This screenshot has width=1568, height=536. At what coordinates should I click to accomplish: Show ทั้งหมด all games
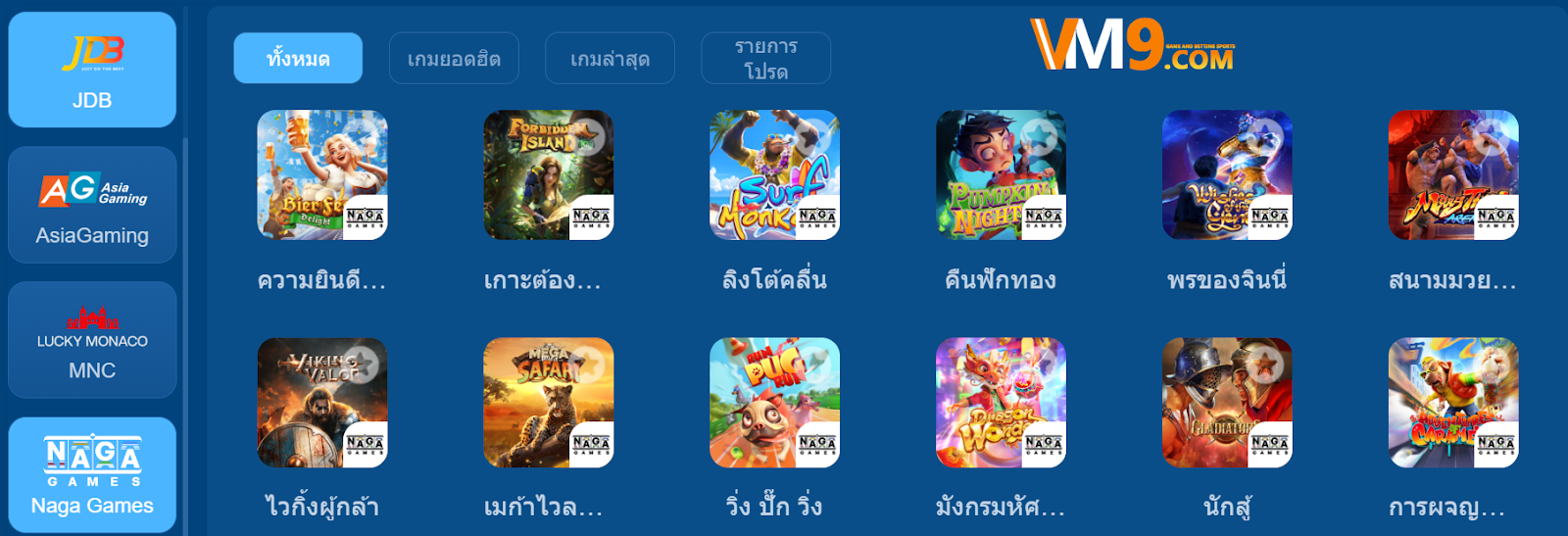click(298, 59)
